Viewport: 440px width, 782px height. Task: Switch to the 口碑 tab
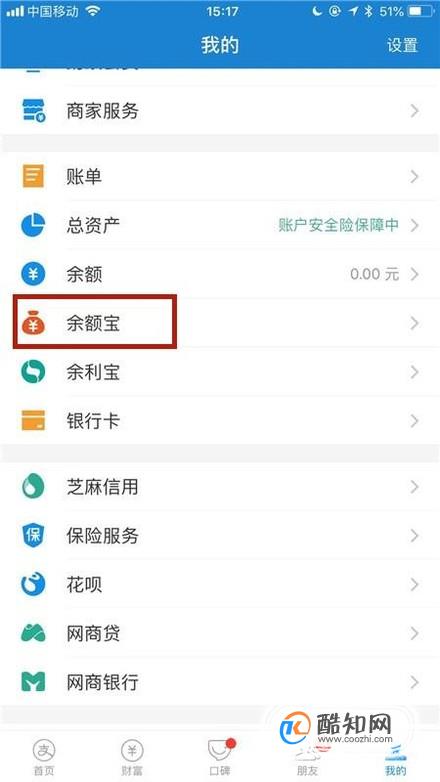[220, 758]
